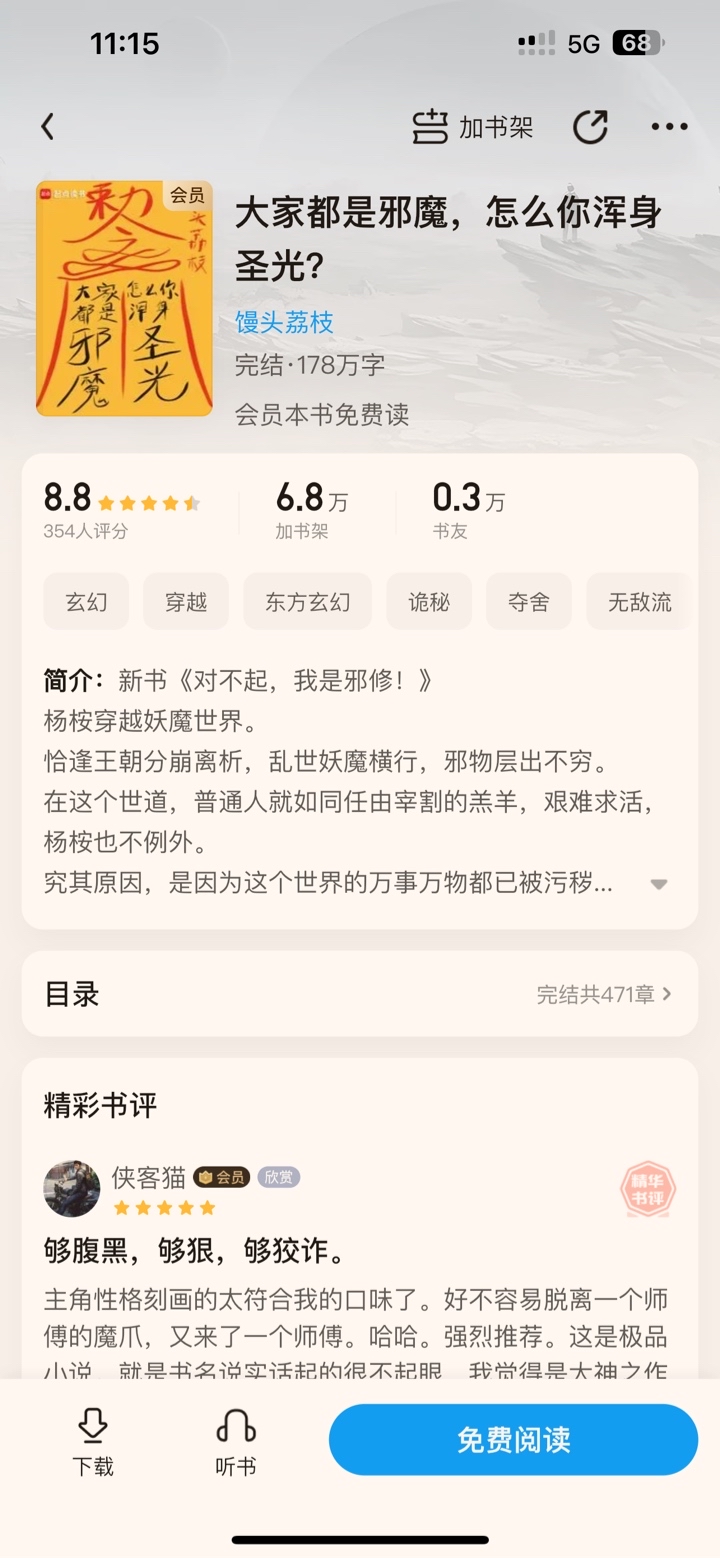Viewport: 720px width, 1558px height.
Task: Select the 玄幻 tag chip
Action: click(86, 601)
